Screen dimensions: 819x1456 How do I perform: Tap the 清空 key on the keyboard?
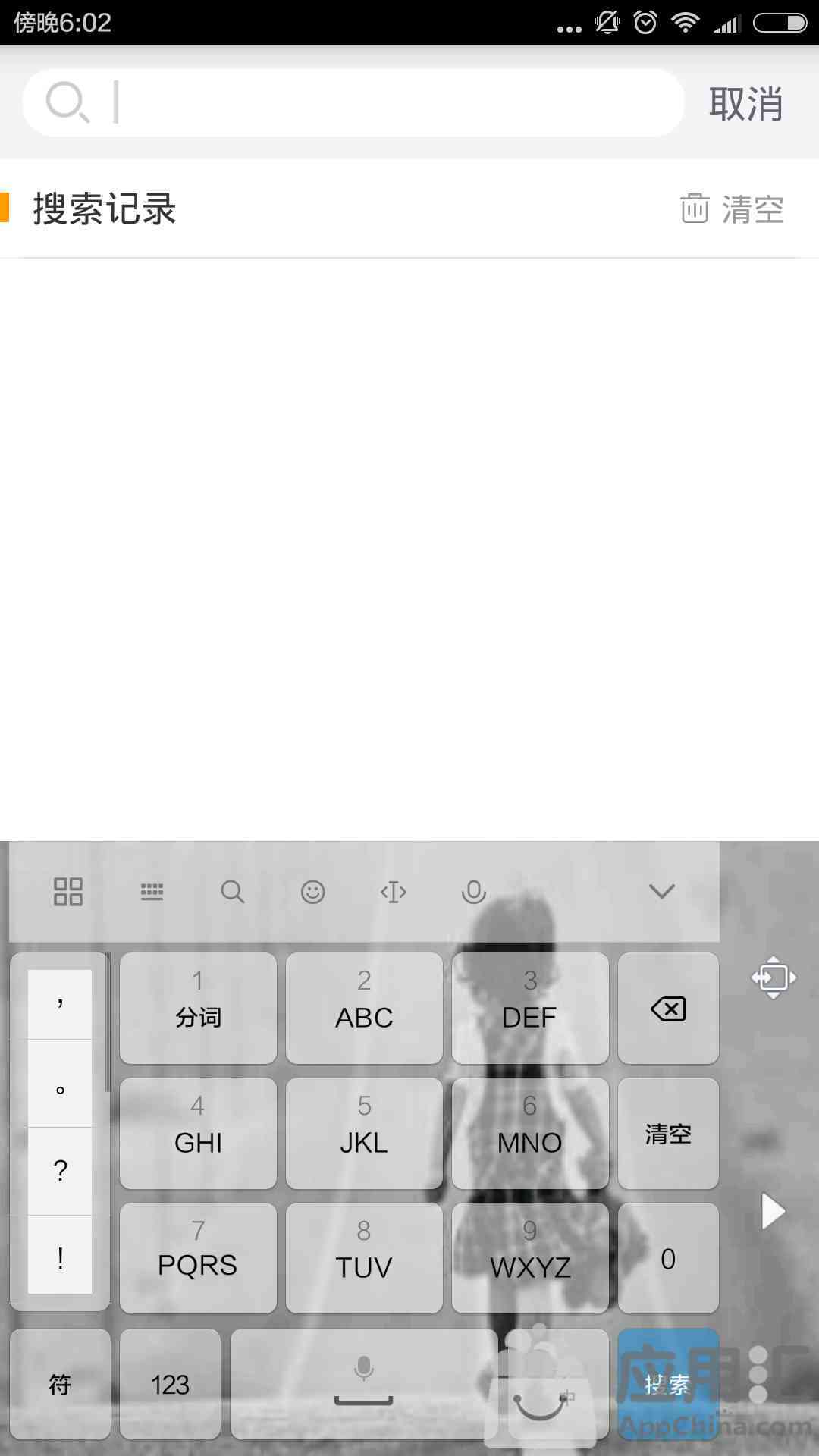[668, 1133]
